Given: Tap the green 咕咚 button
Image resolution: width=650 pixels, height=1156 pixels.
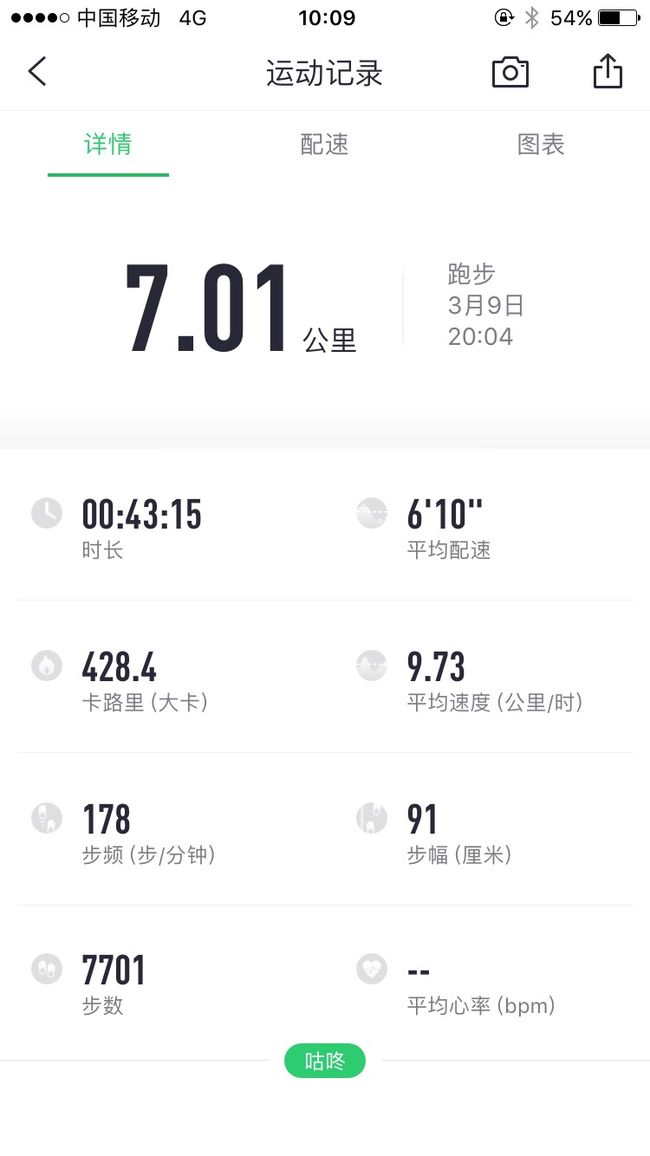Looking at the screenshot, I should pyautogui.click(x=324, y=1061).
